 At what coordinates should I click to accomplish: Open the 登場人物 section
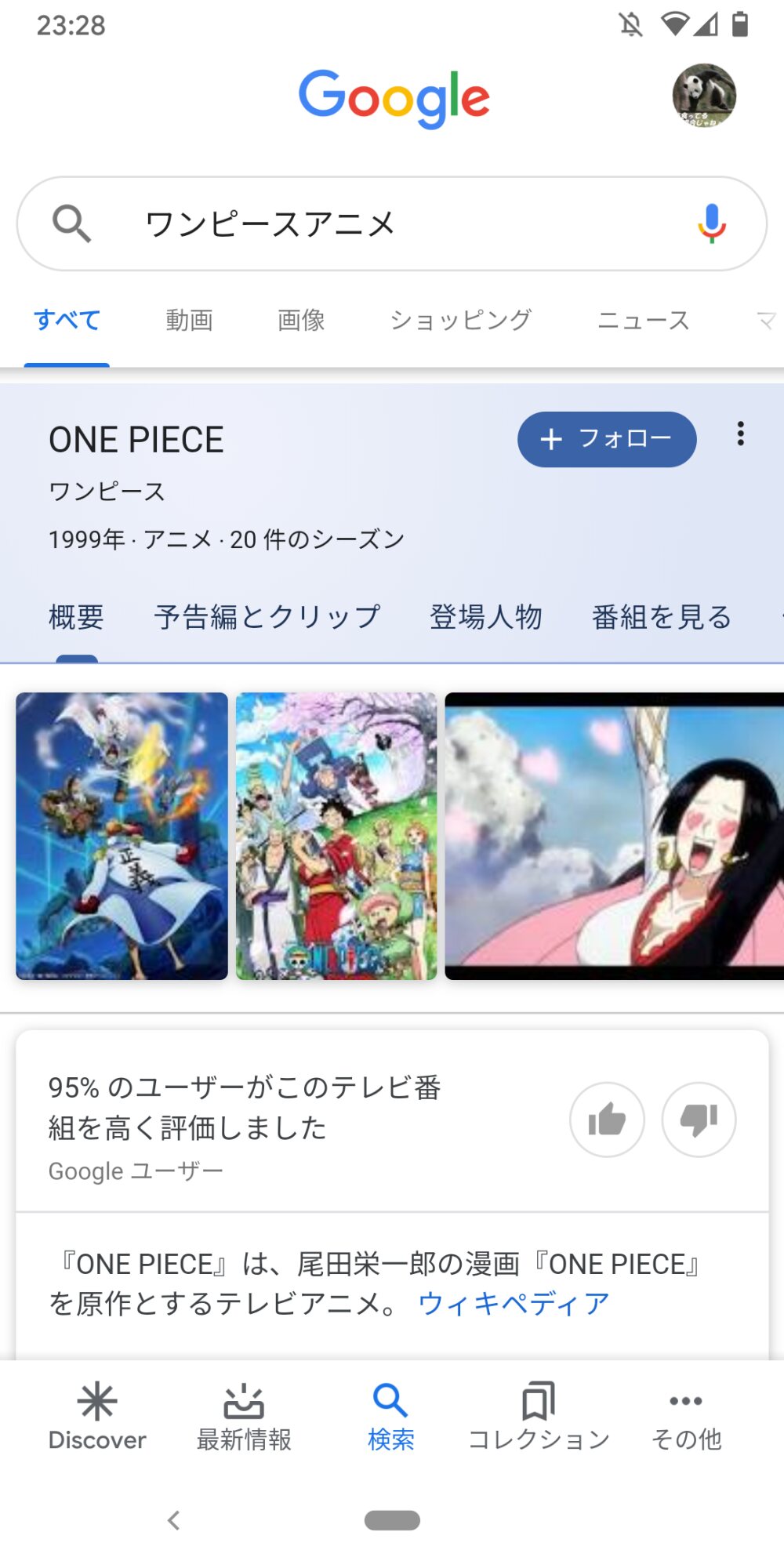(x=486, y=617)
